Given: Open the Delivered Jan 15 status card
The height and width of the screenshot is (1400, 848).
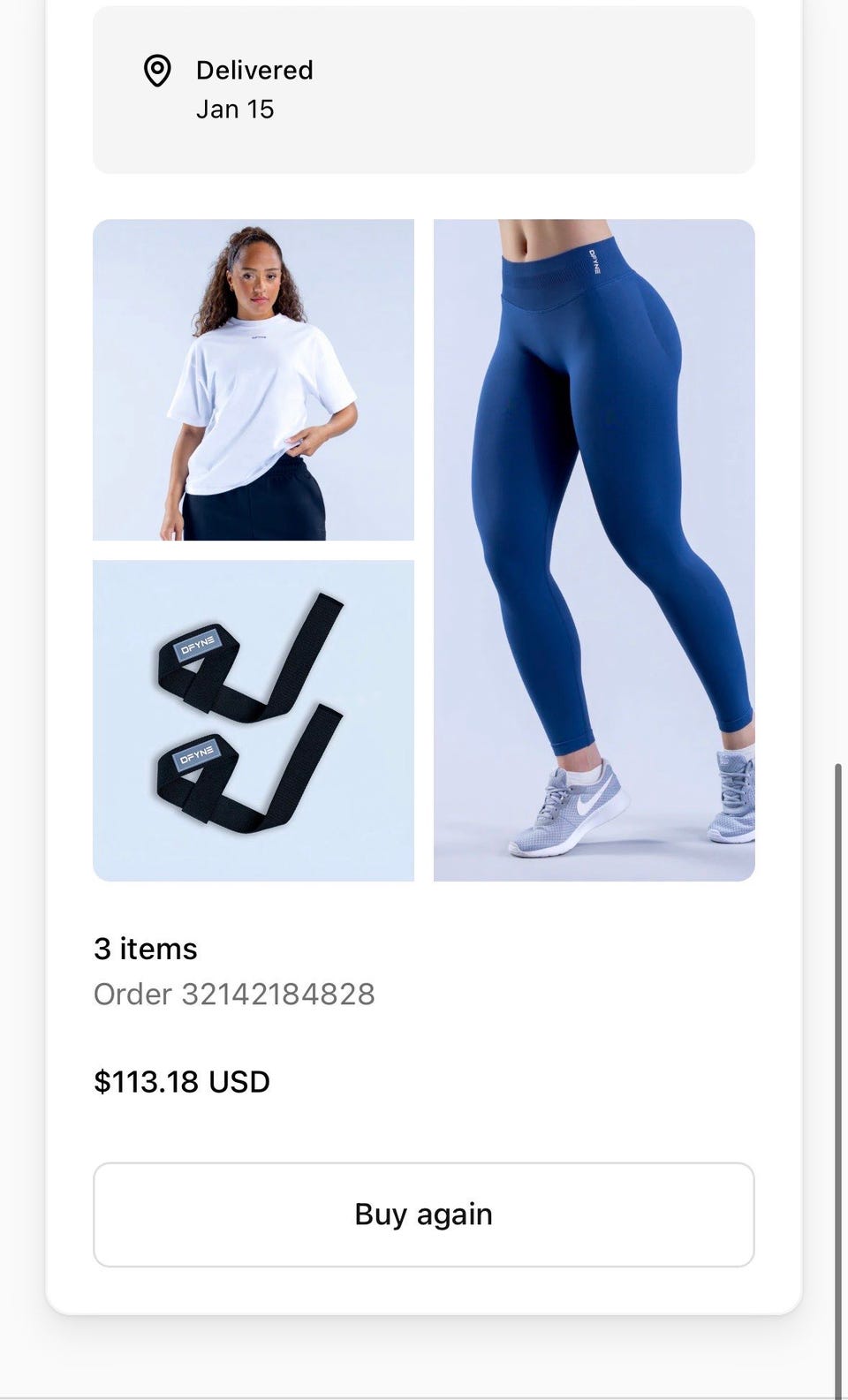Looking at the screenshot, I should [x=424, y=90].
